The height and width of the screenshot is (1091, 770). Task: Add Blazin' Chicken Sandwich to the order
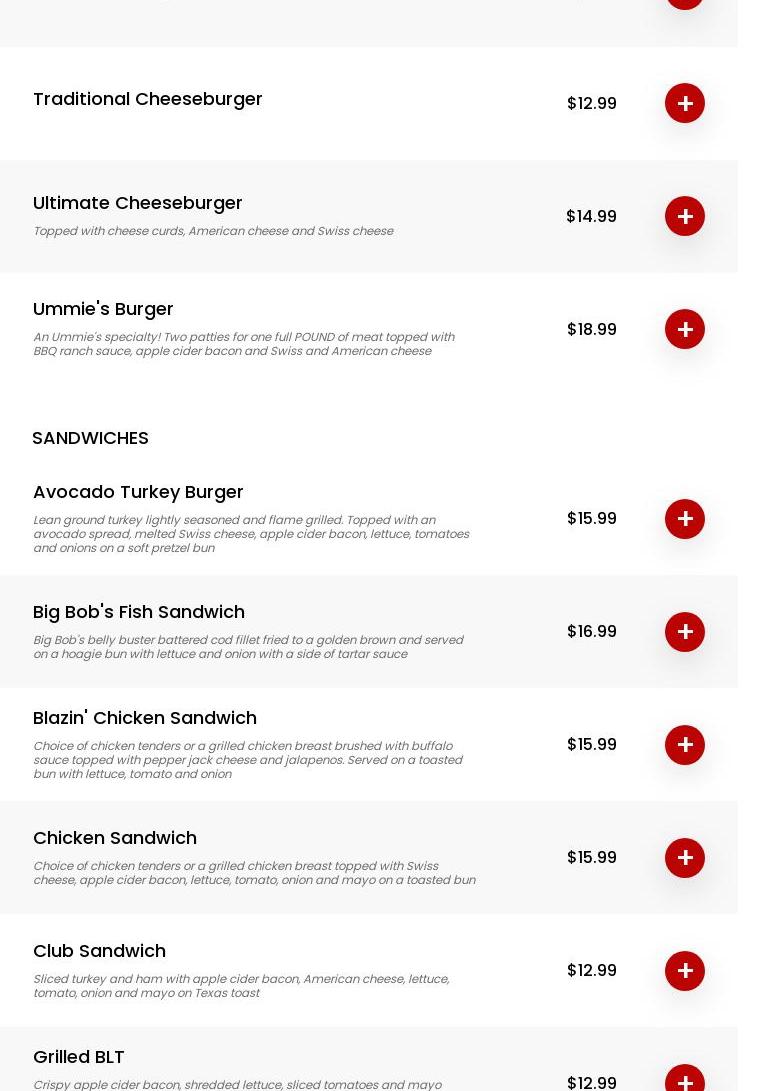coord(685,744)
